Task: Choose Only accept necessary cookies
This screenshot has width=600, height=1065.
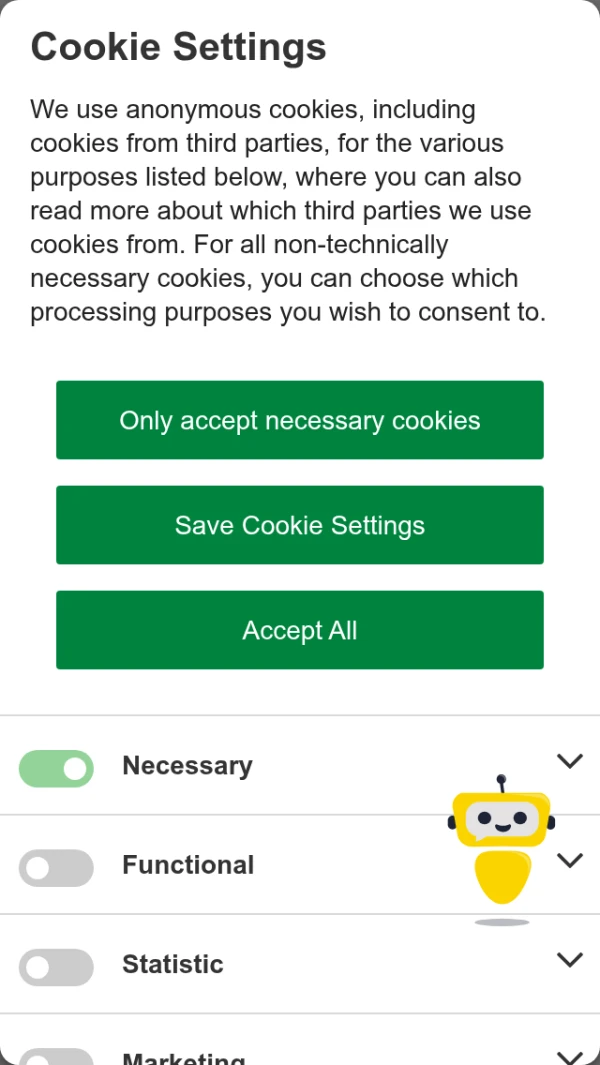Action: pyautogui.click(x=299, y=420)
